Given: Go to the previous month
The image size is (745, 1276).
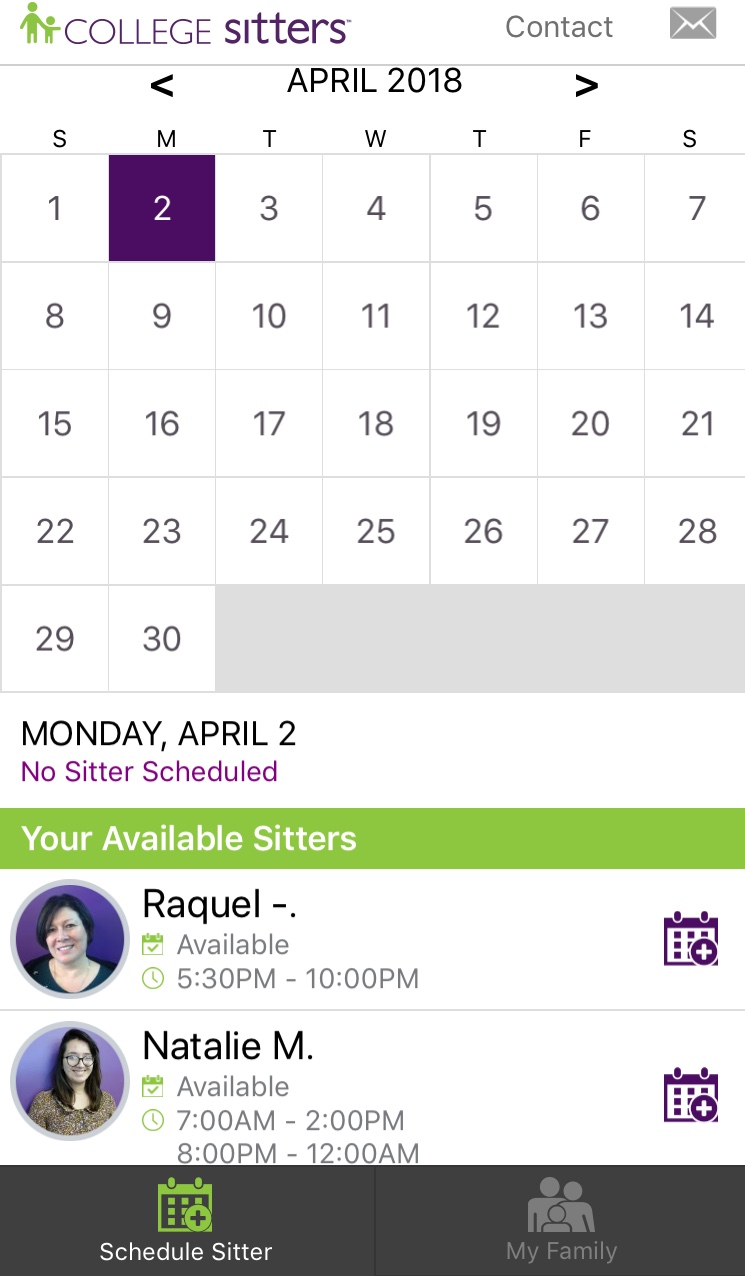Looking at the screenshot, I should point(162,86).
